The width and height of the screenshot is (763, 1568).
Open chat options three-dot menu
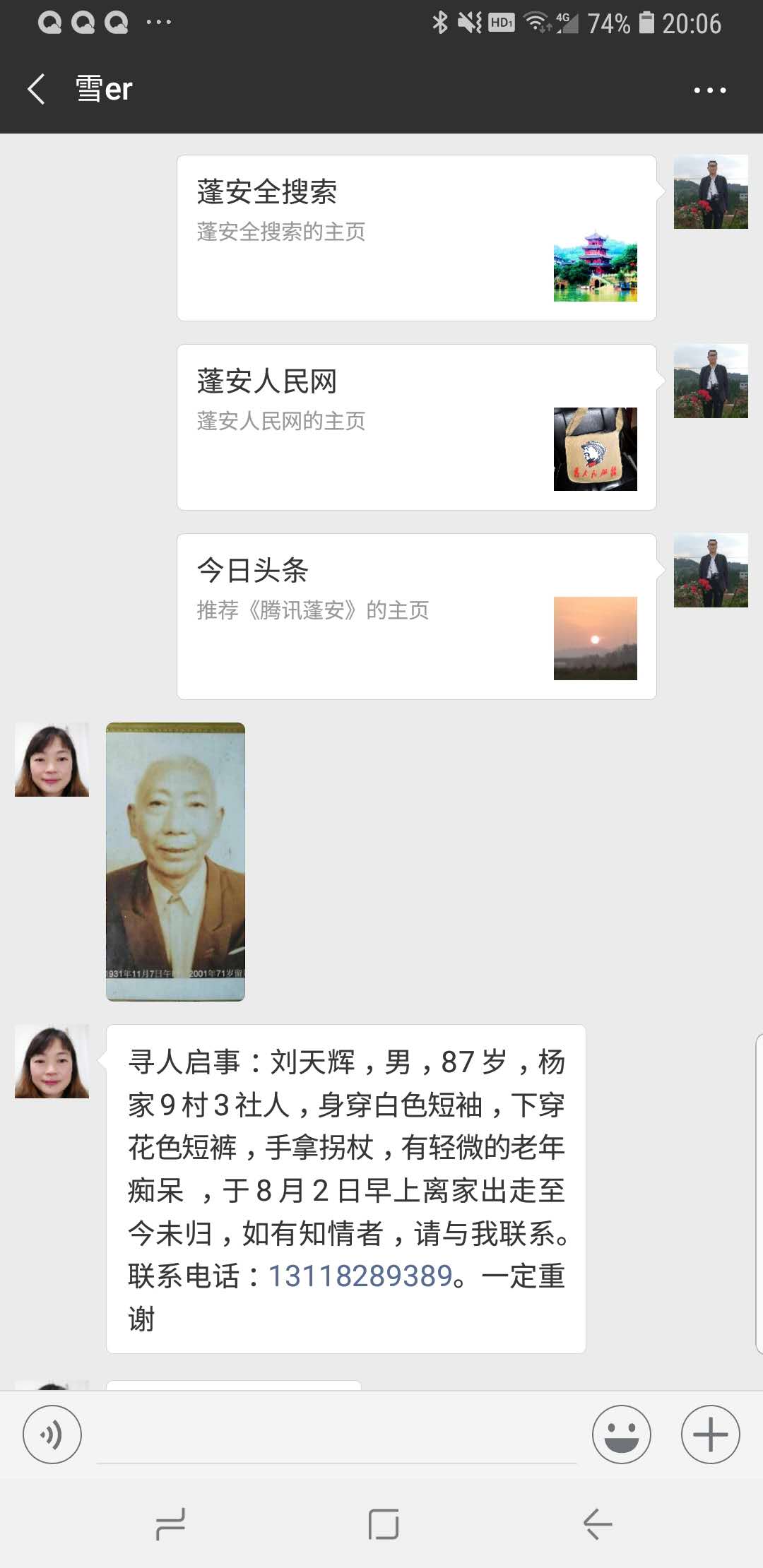coord(709,90)
